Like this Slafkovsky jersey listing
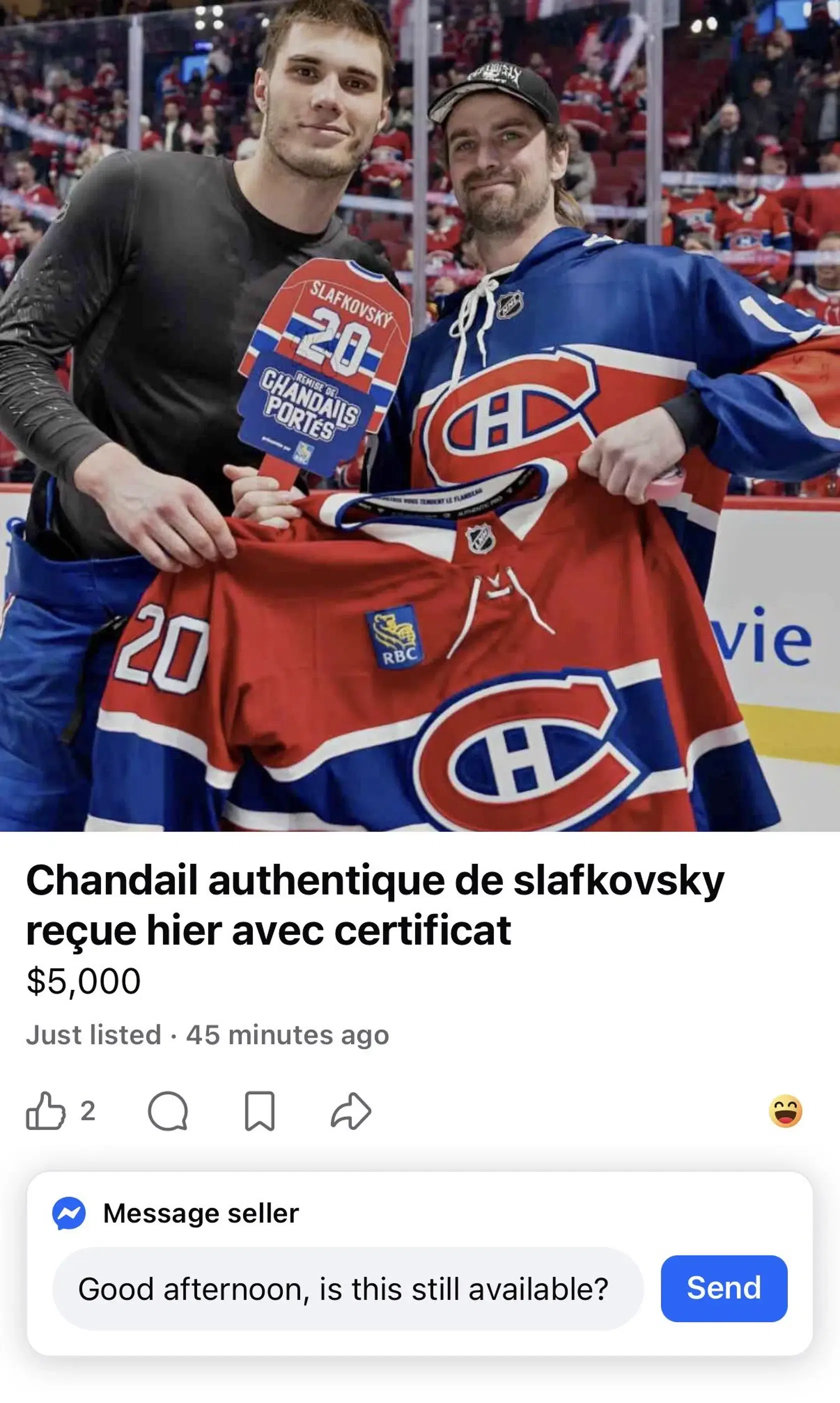 [x=46, y=1111]
